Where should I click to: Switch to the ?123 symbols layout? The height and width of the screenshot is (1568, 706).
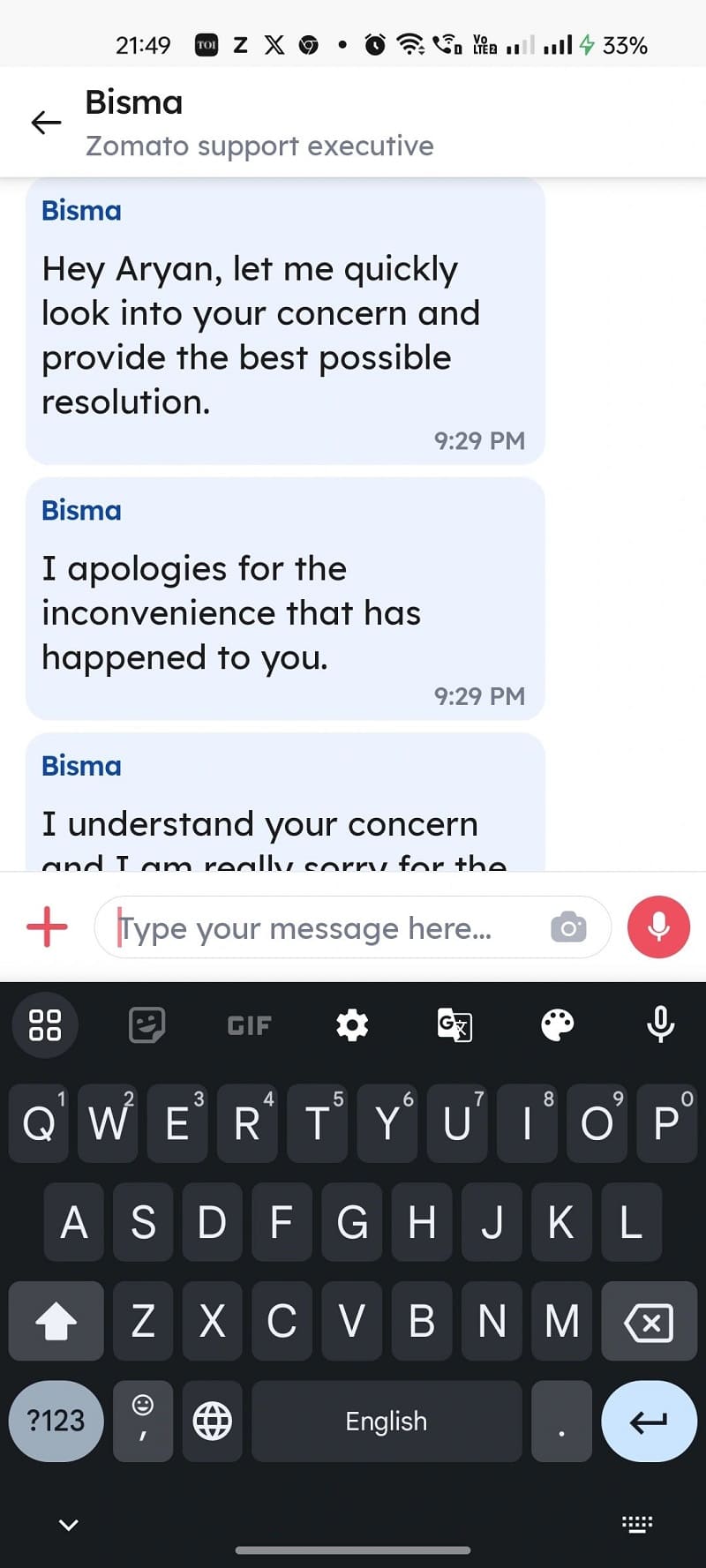click(x=56, y=1421)
